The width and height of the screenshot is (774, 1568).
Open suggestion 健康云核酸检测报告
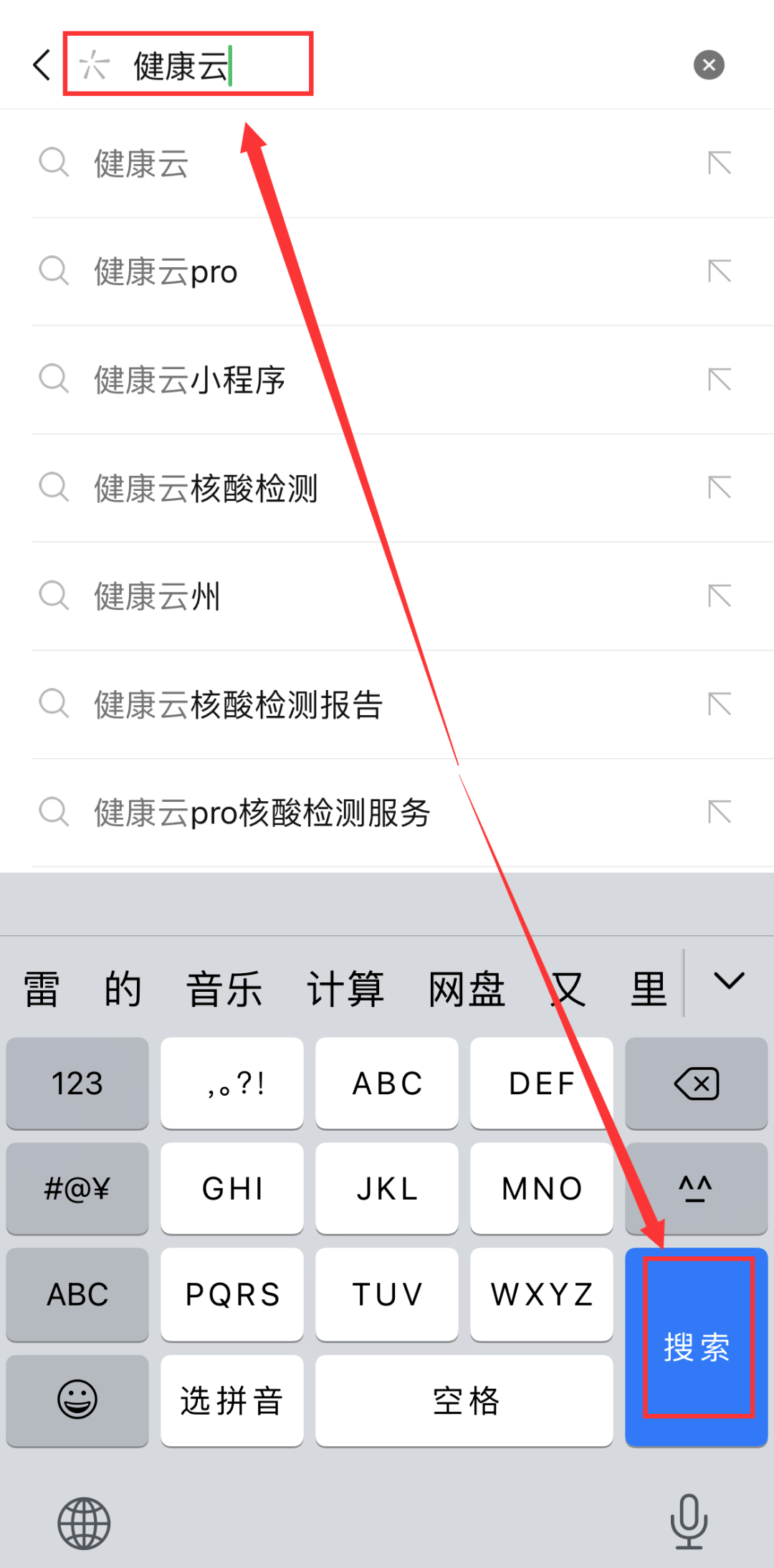(x=387, y=704)
